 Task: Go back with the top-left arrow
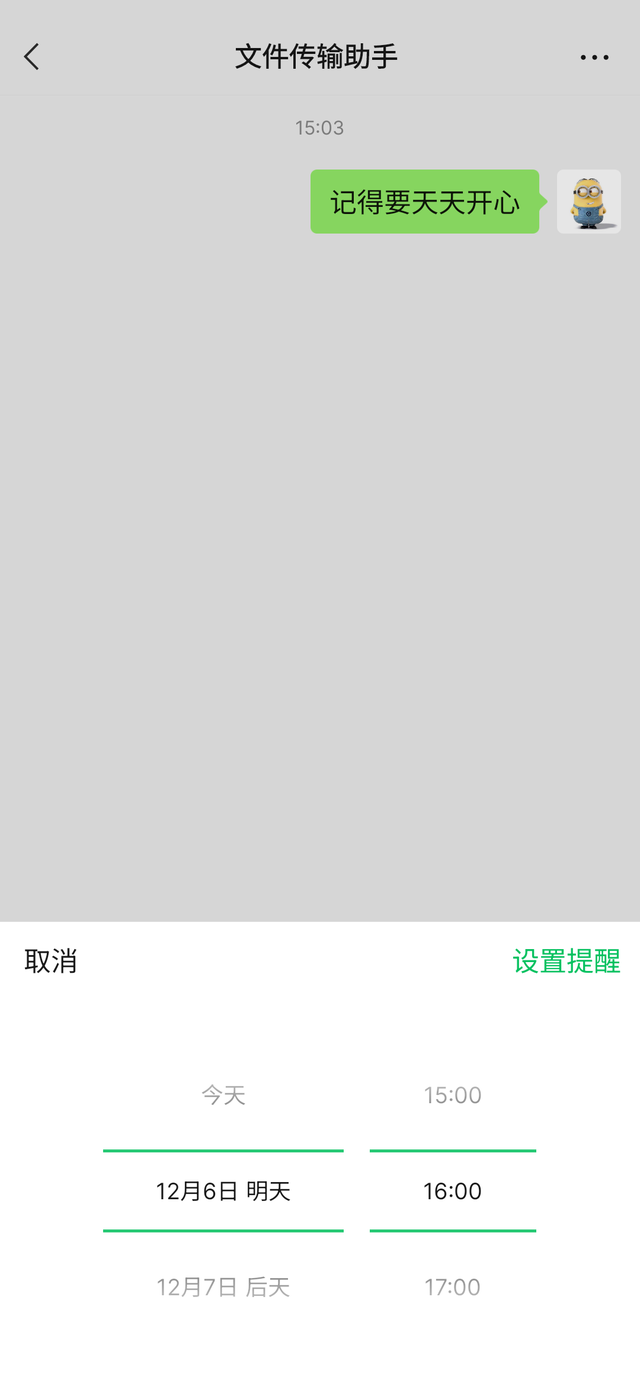[32, 57]
